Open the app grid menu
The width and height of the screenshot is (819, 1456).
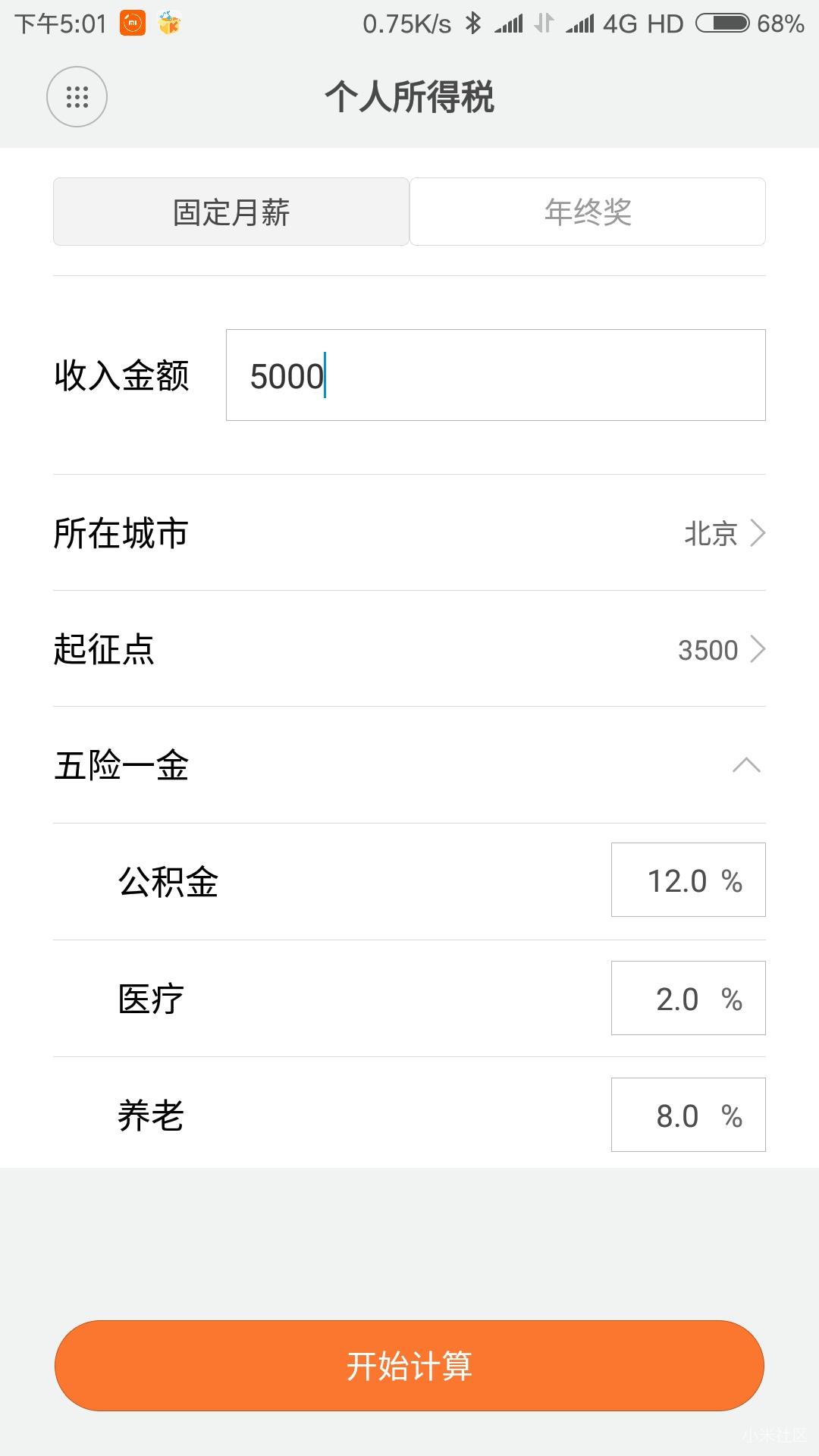[x=76, y=97]
